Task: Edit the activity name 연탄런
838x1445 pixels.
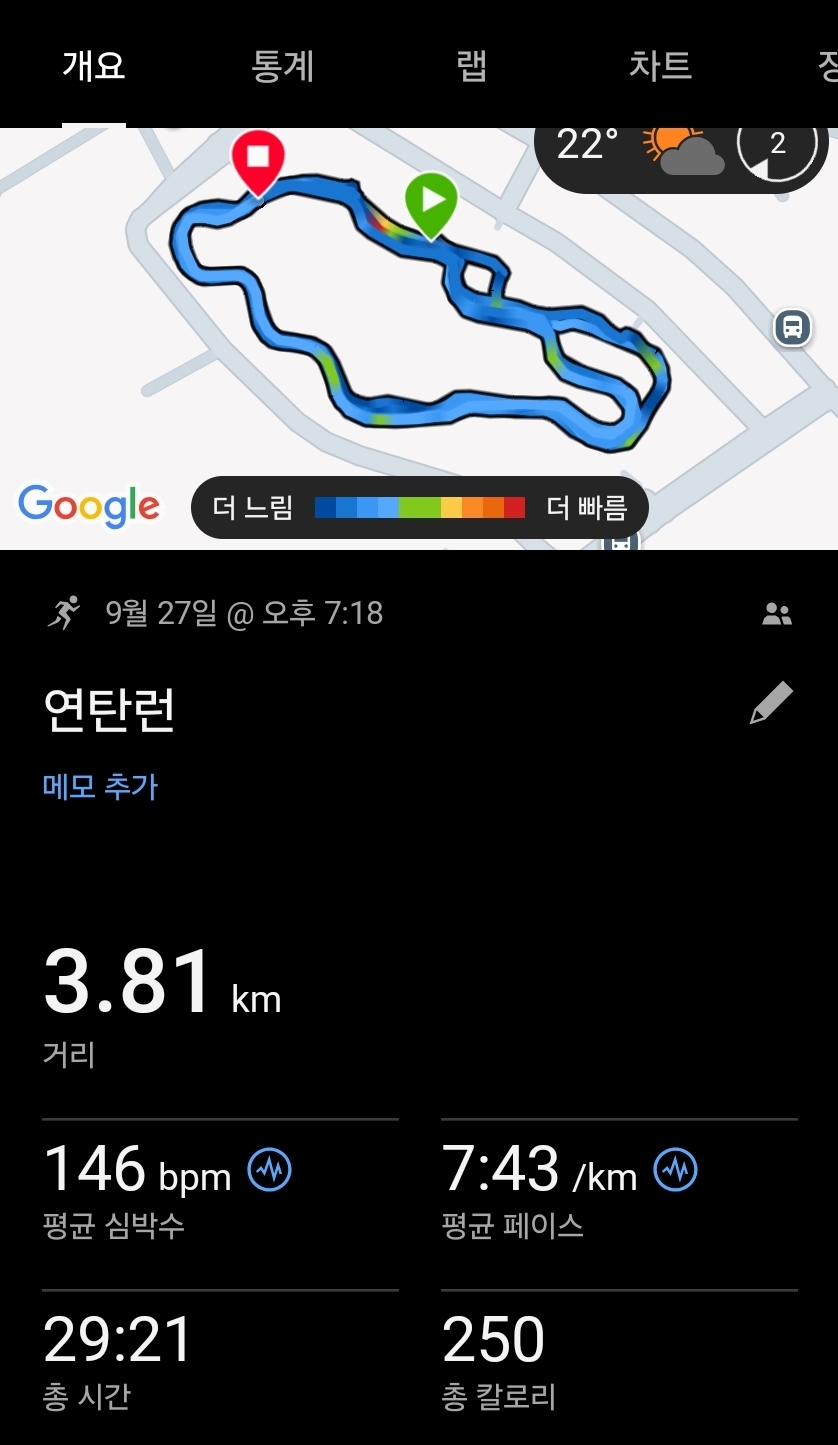Action: click(x=771, y=704)
